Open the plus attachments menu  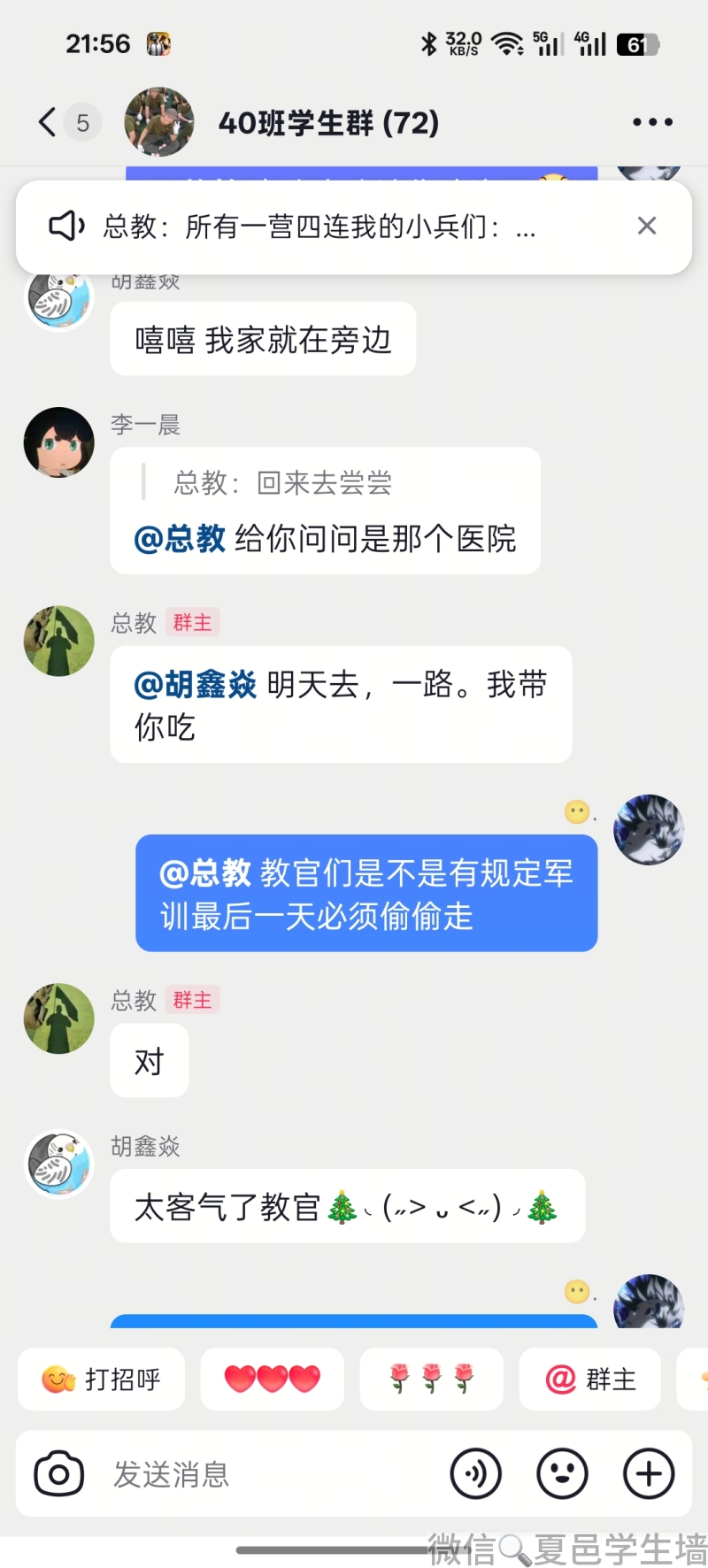[x=649, y=1474]
